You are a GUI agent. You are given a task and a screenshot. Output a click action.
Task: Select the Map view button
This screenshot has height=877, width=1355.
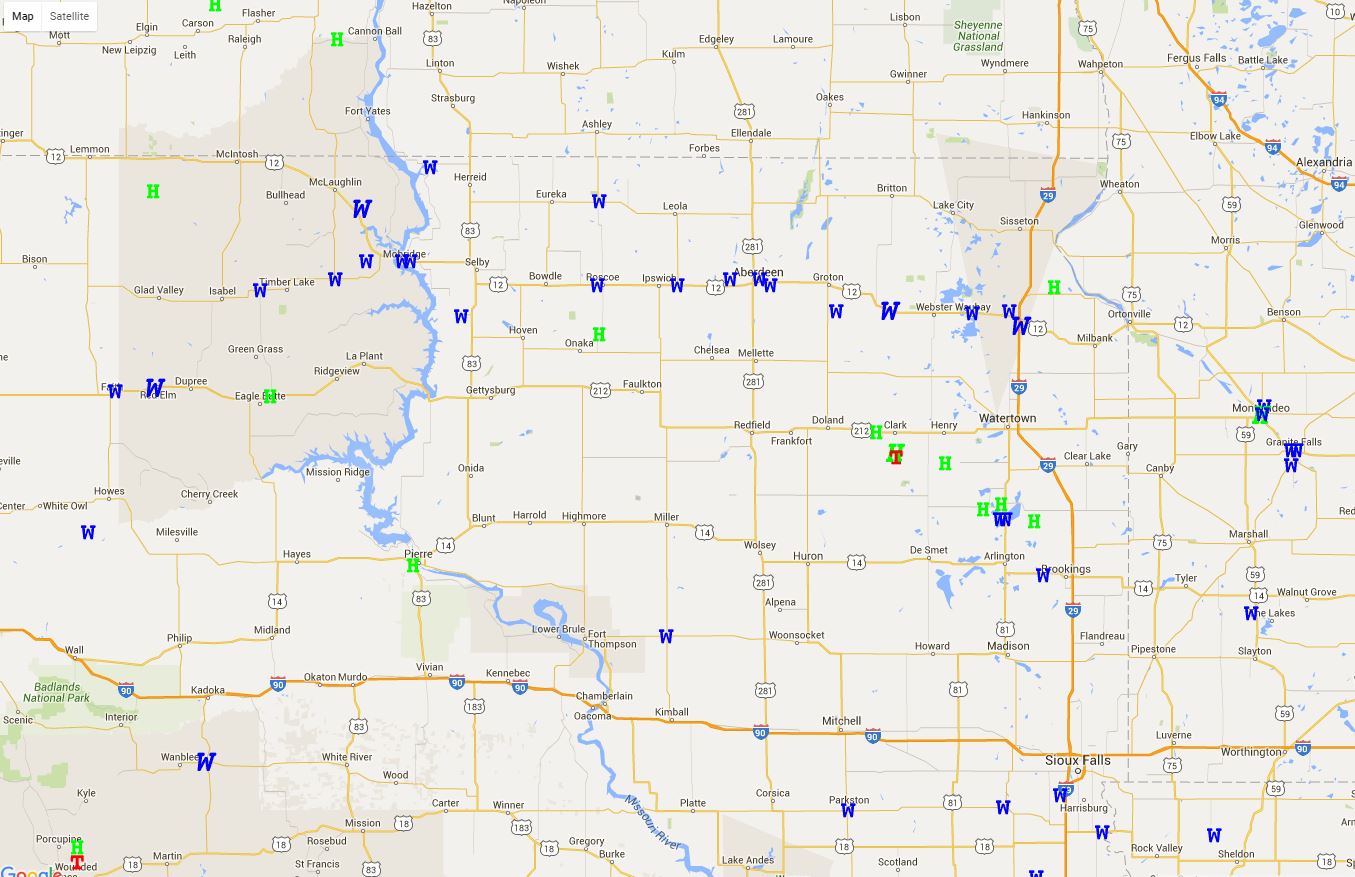[22, 16]
